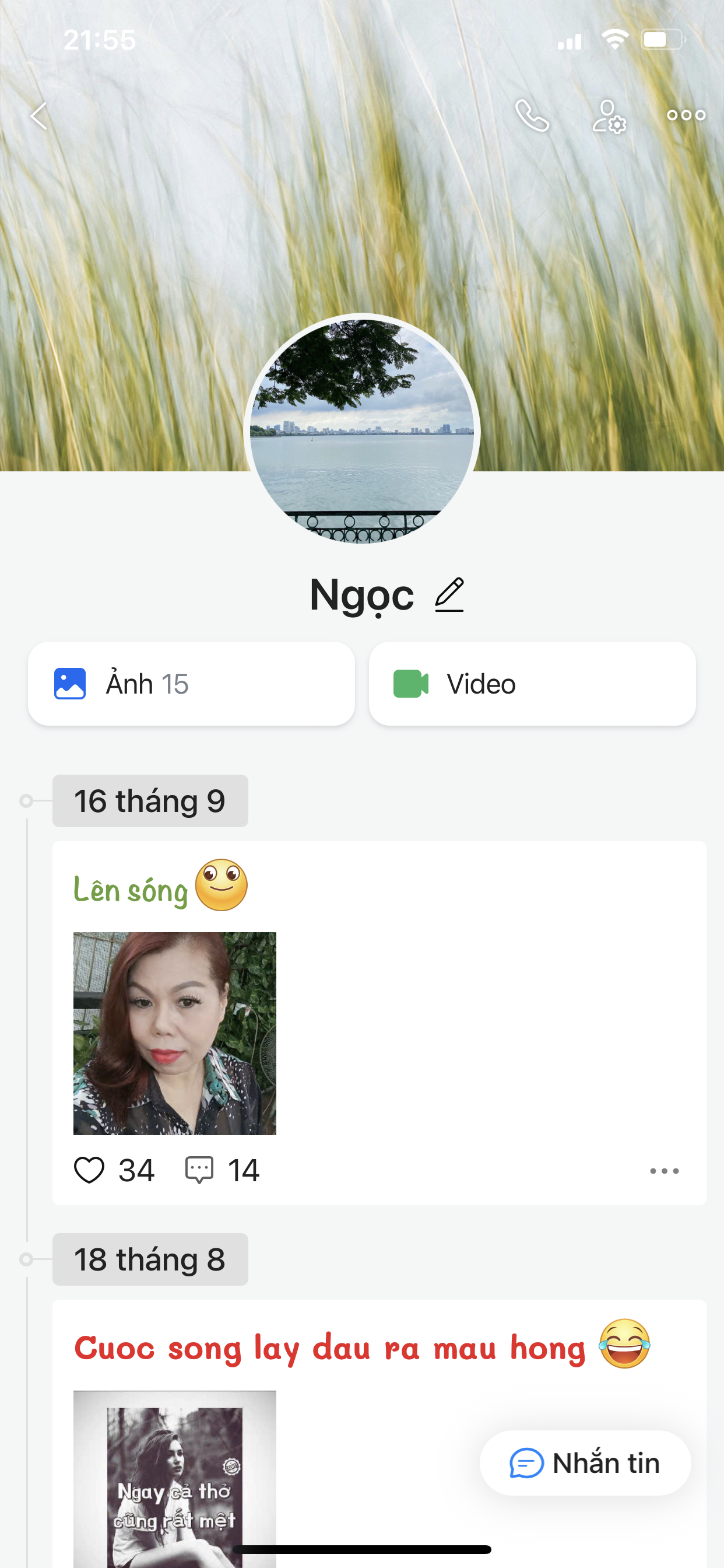Open the Video section
The height and width of the screenshot is (1568, 724).
coord(532,684)
